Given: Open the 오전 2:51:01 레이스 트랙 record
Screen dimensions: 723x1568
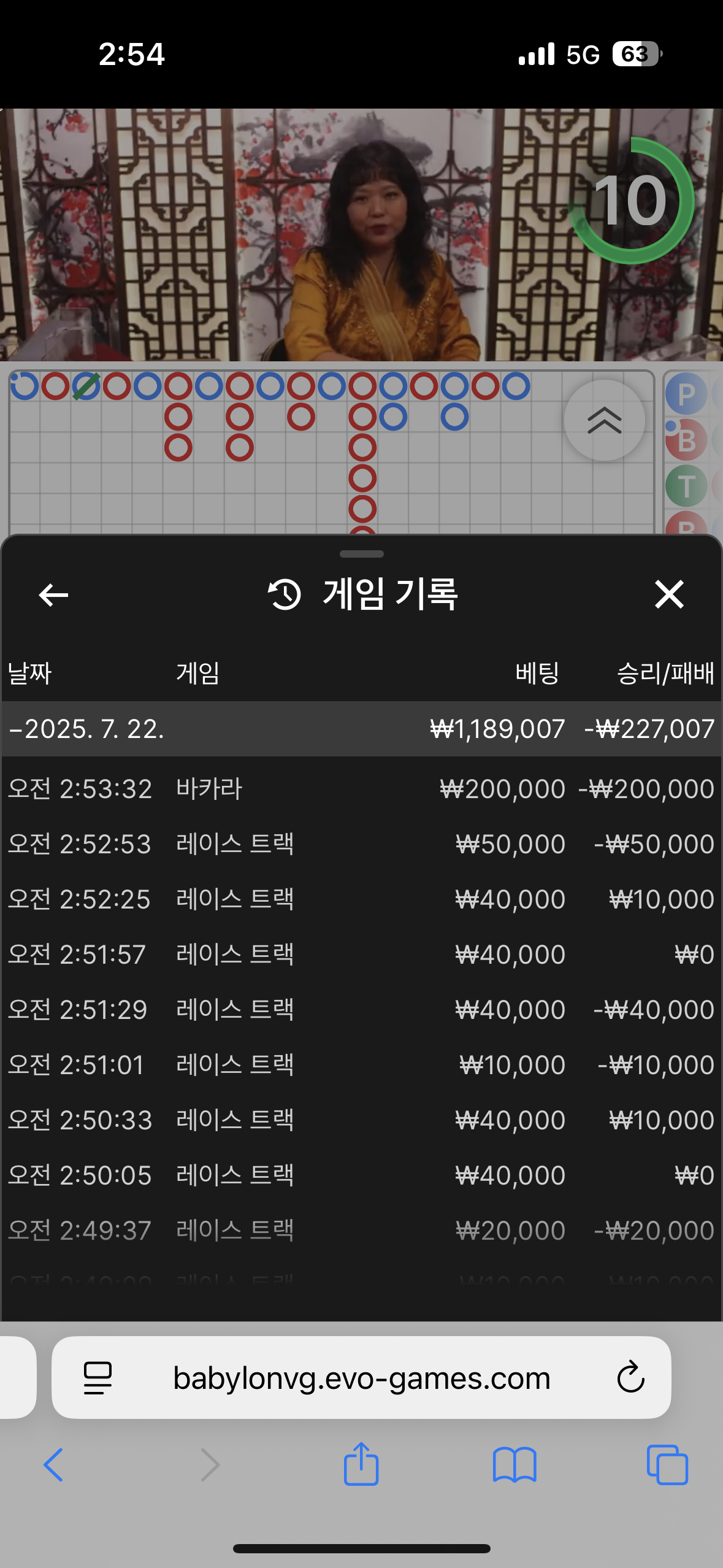Looking at the screenshot, I should (361, 1064).
